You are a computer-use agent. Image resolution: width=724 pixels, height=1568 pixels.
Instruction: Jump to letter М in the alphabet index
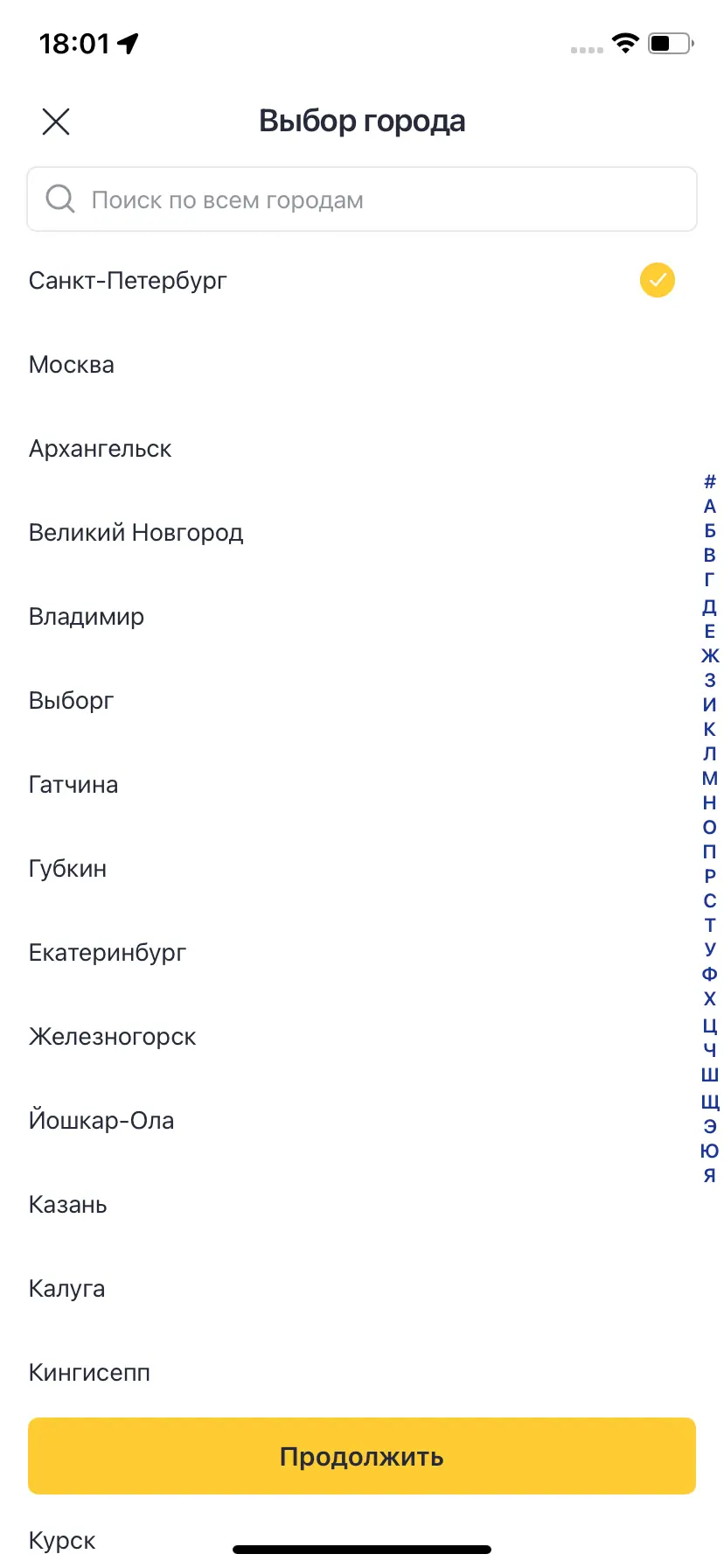[x=710, y=778]
